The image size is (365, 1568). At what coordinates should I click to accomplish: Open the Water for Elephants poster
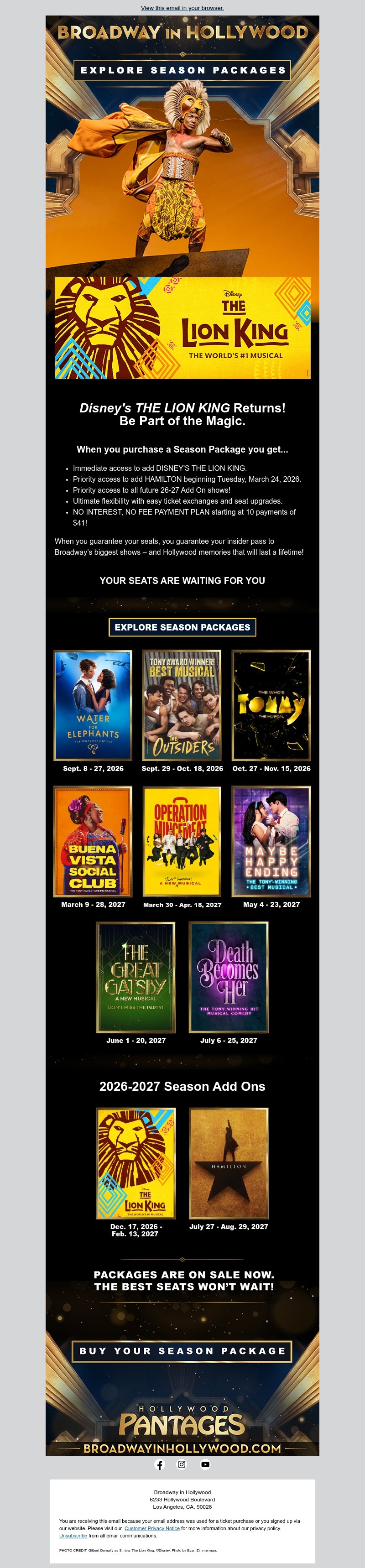click(x=93, y=705)
